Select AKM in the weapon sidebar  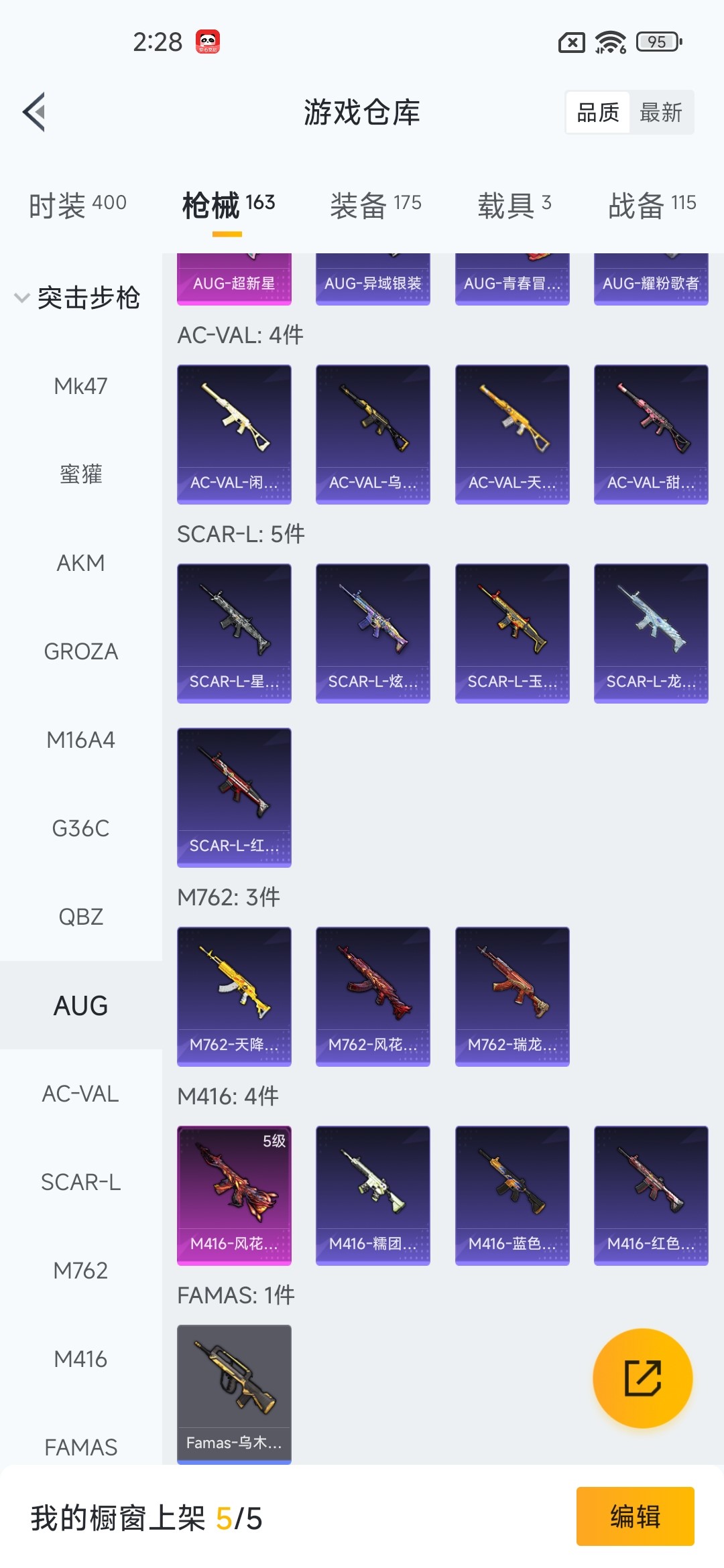(x=80, y=563)
